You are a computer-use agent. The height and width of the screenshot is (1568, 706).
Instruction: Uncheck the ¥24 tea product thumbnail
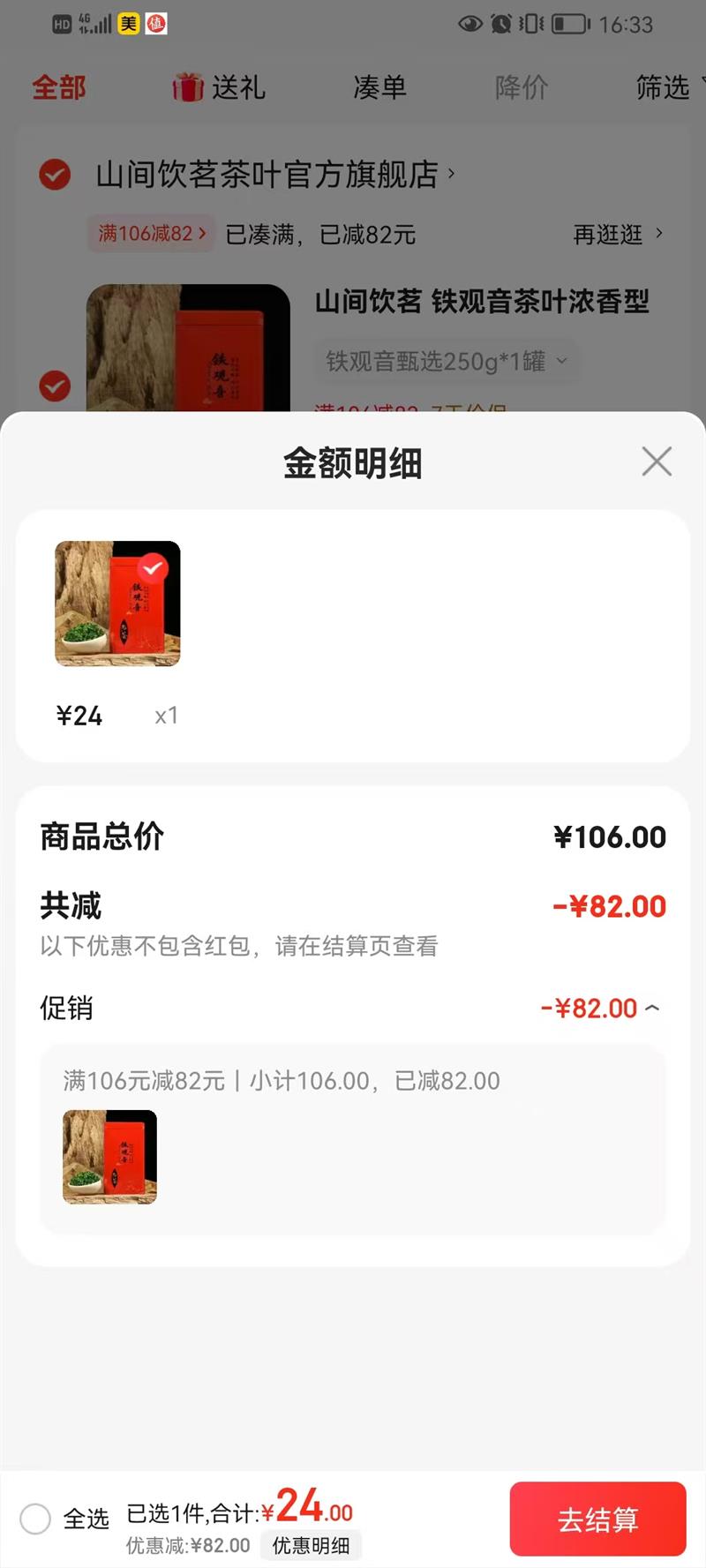[153, 567]
